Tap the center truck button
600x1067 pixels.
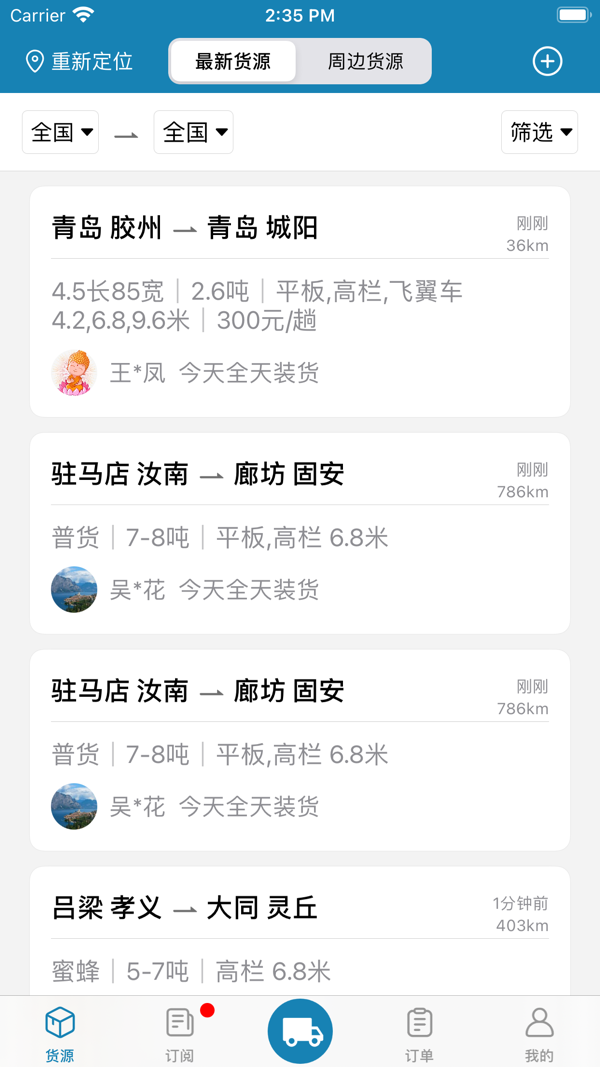pos(300,1031)
